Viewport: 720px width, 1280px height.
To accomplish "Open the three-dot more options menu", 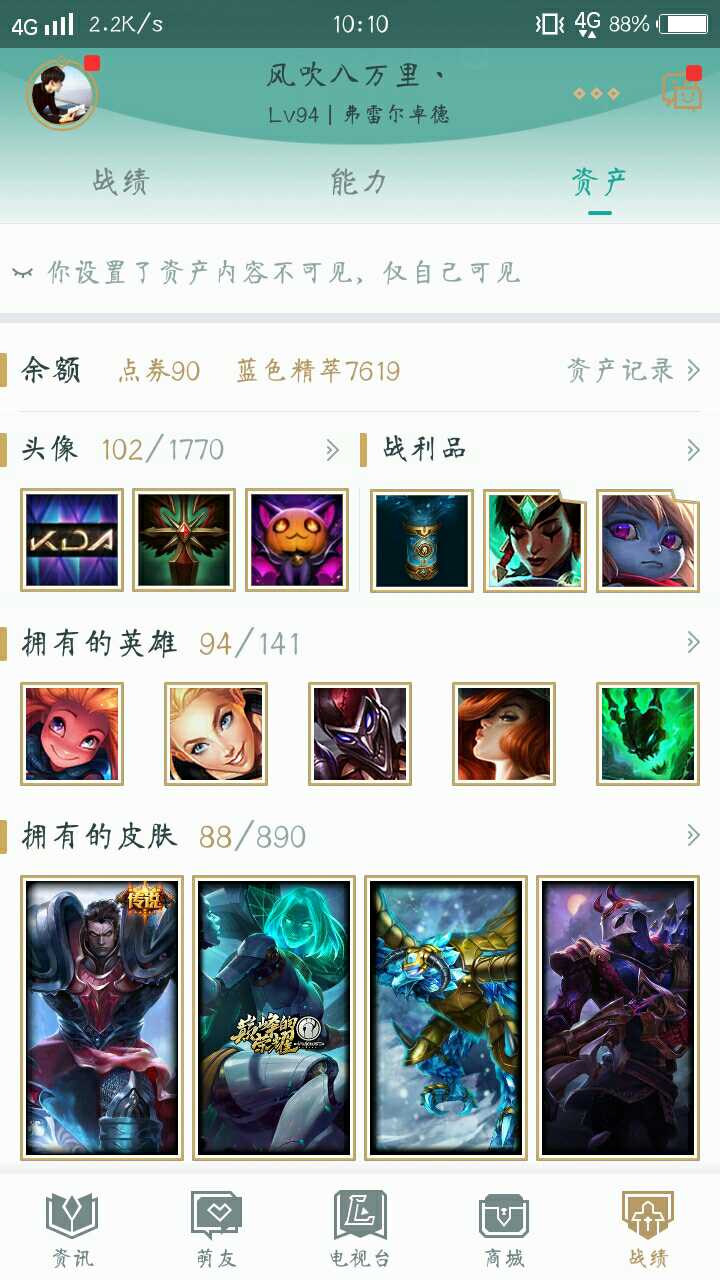I will (596, 94).
